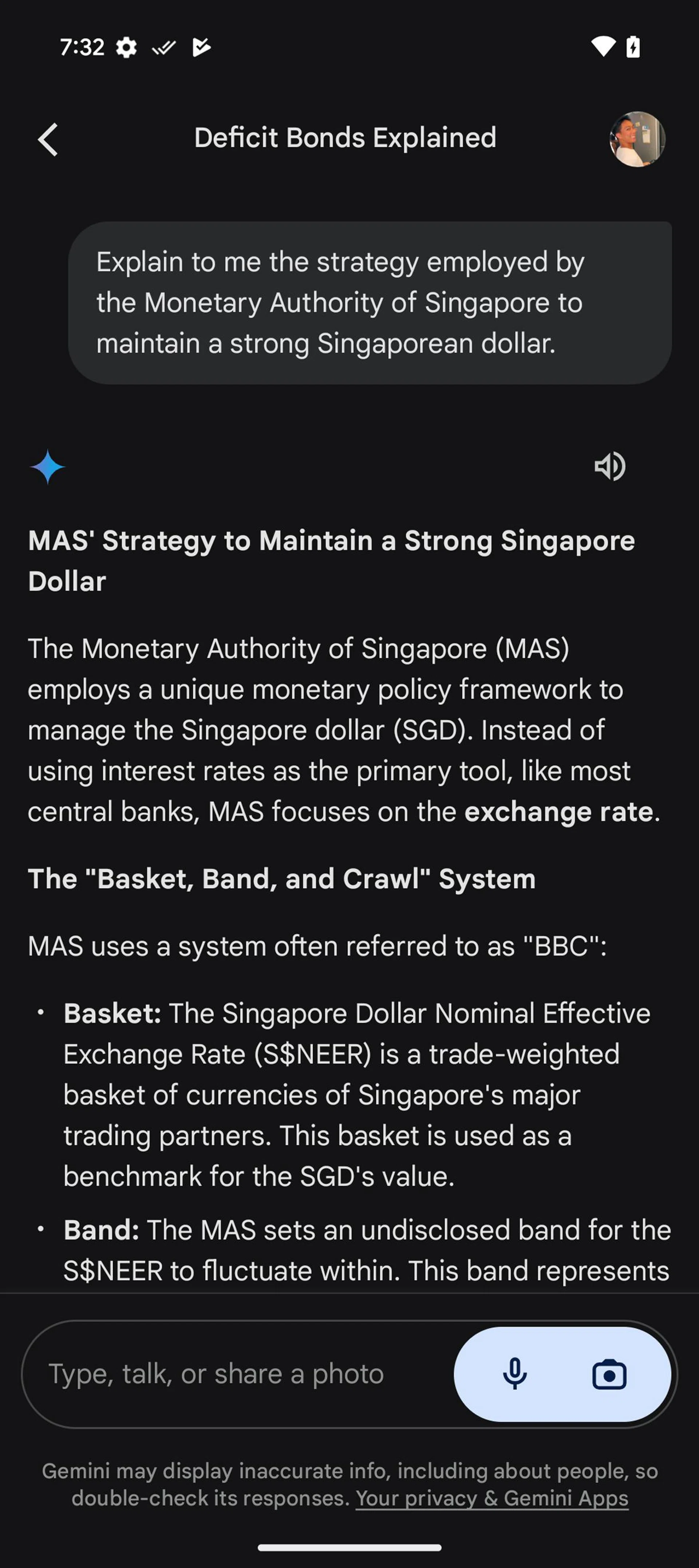Open 'Your privacy & Gemini Apps' link

491,1498
